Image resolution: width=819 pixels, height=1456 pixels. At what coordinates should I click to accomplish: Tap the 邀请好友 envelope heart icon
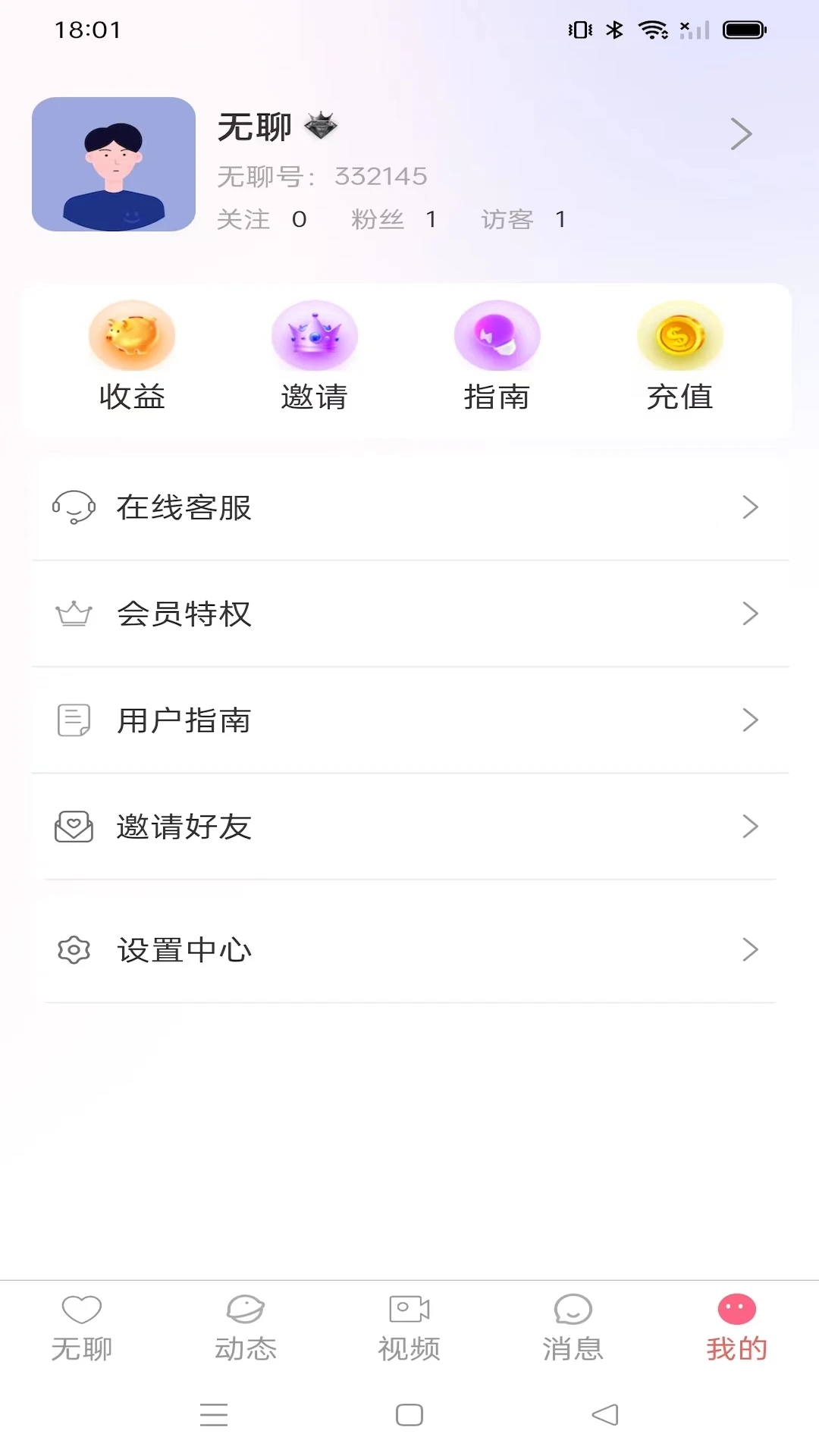pos(73,827)
